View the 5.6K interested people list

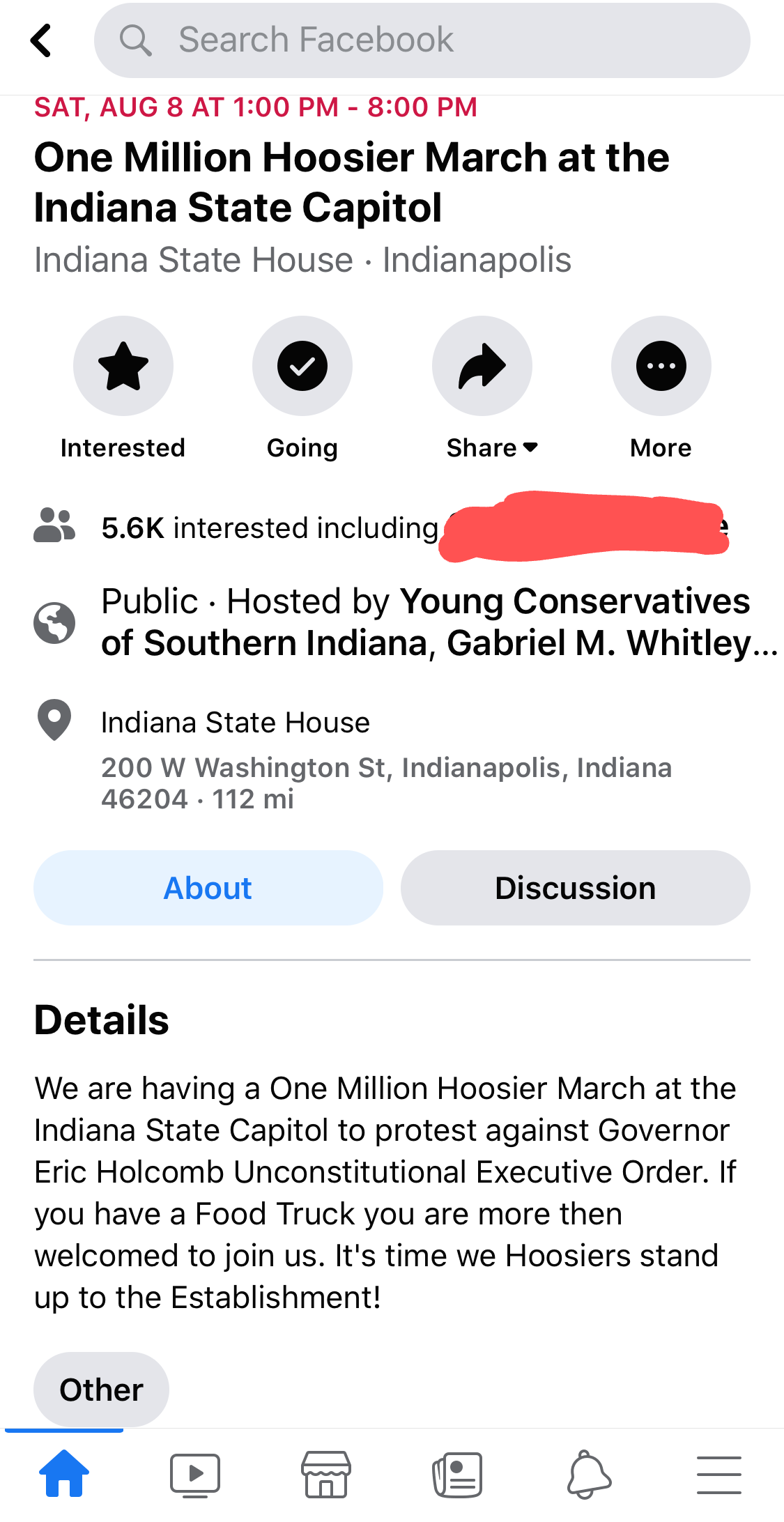[270, 528]
